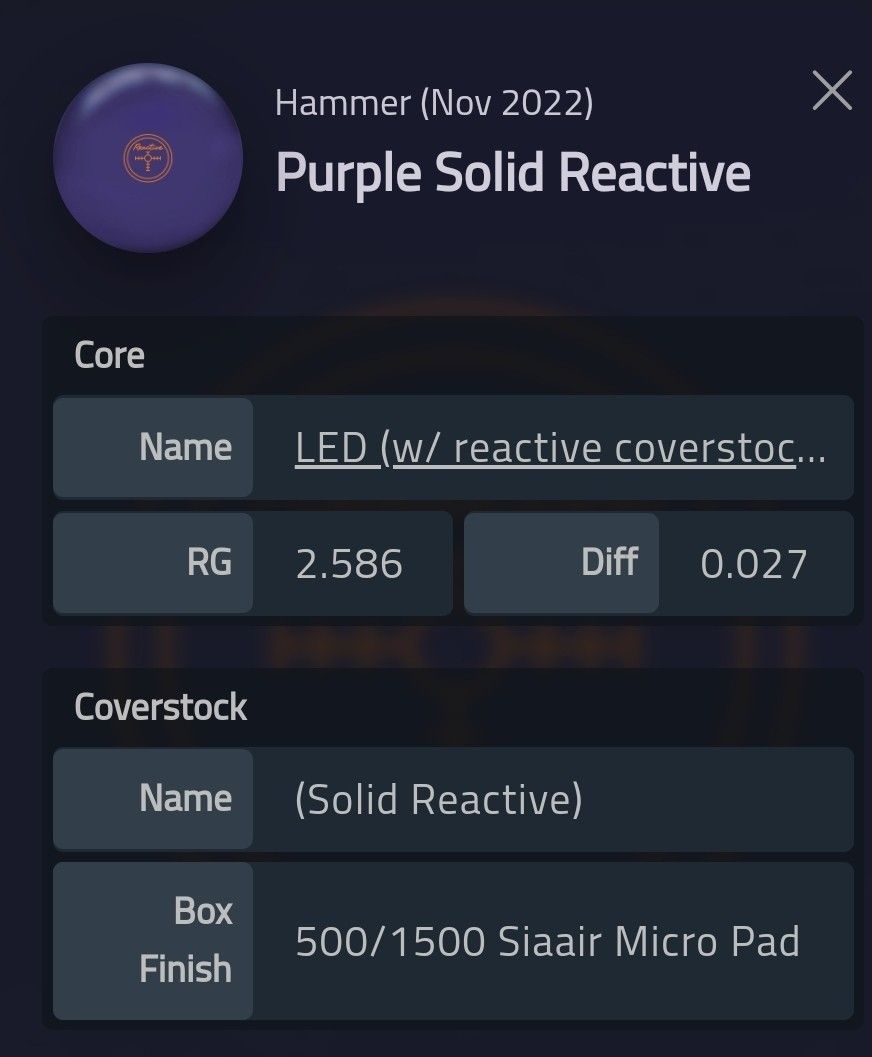The height and width of the screenshot is (1057, 872).
Task: Close the ball details dialog
Action: [x=832, y=92]
